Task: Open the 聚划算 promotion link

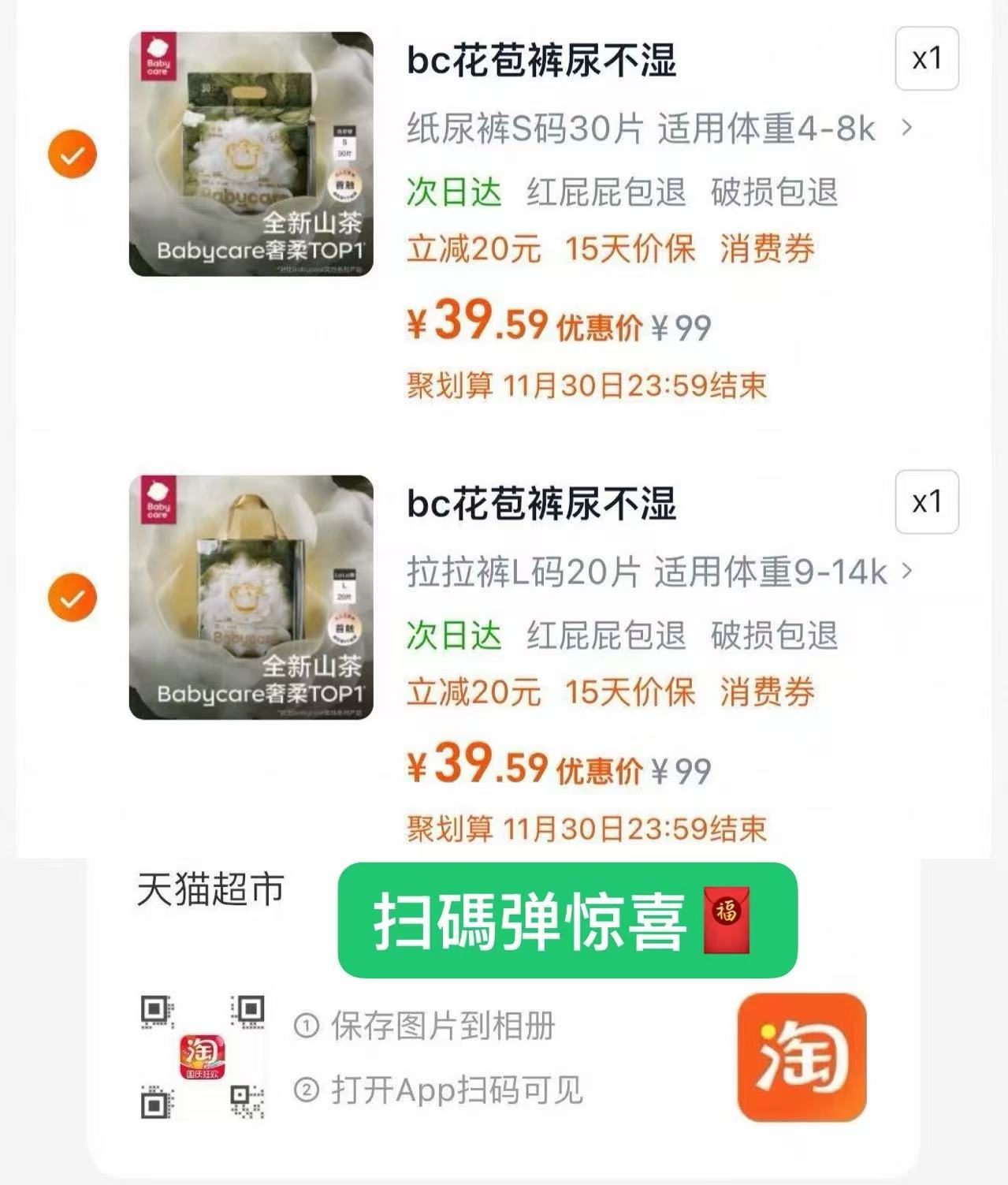Action: [449, 385]
